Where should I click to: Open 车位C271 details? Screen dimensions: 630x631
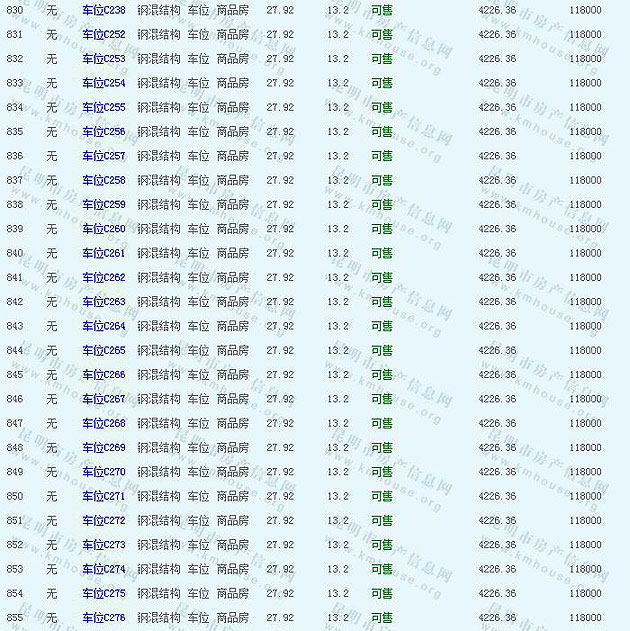click(x=104, y=496)
